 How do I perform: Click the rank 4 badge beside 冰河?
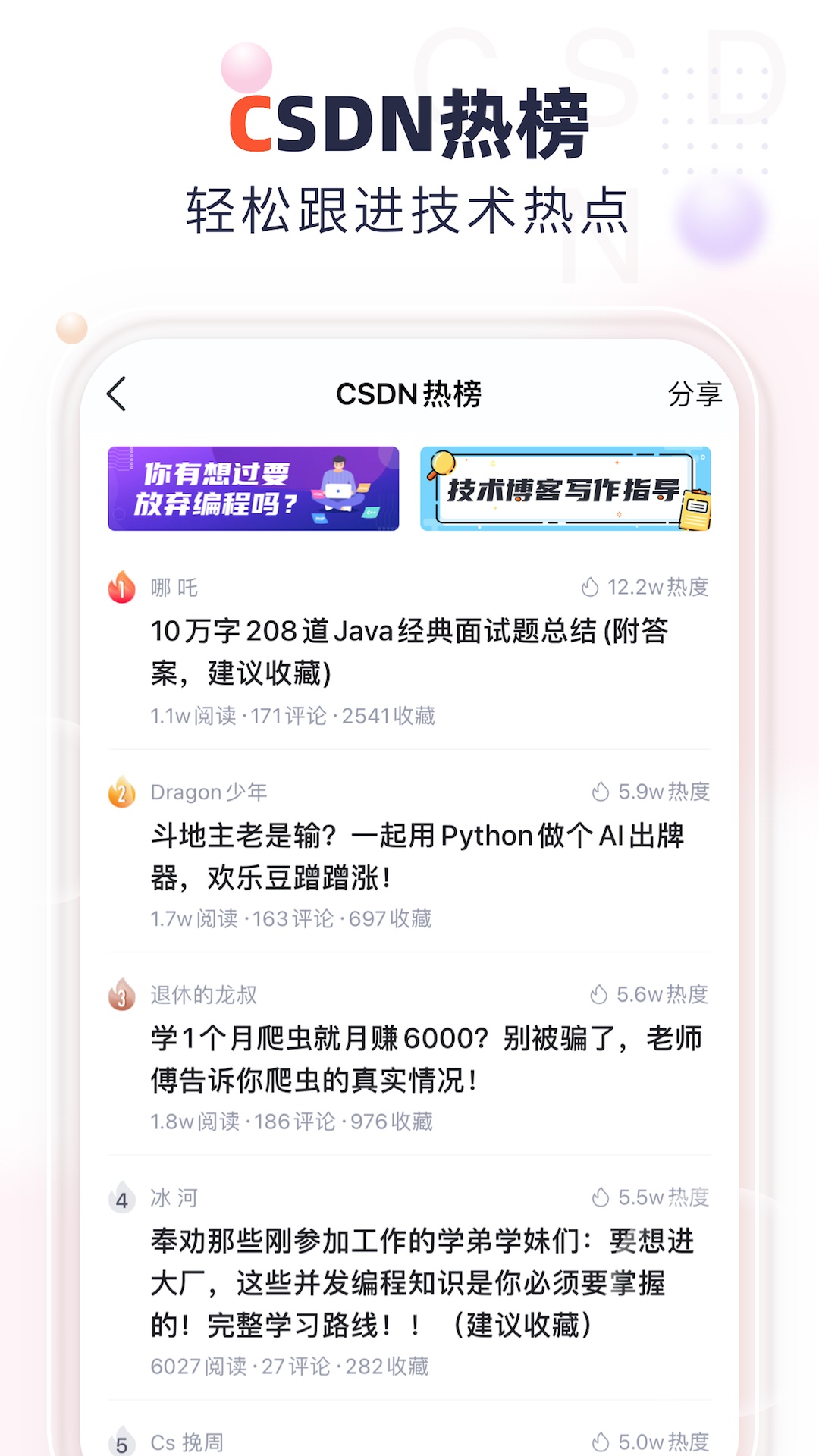click(x=121, y=1198)
